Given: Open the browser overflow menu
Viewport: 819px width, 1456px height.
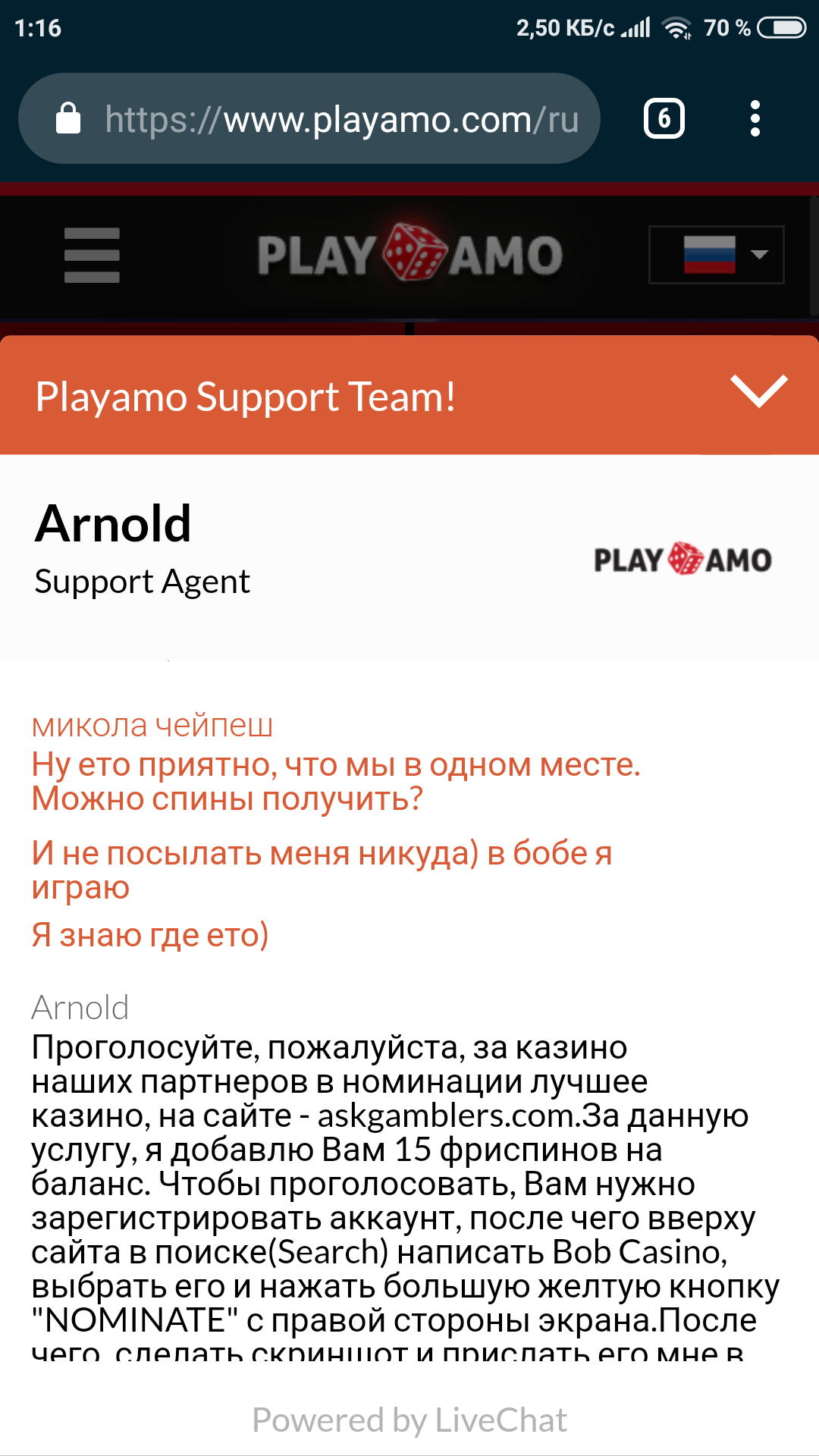Looking at the screenshot, I should coord(754,119).
